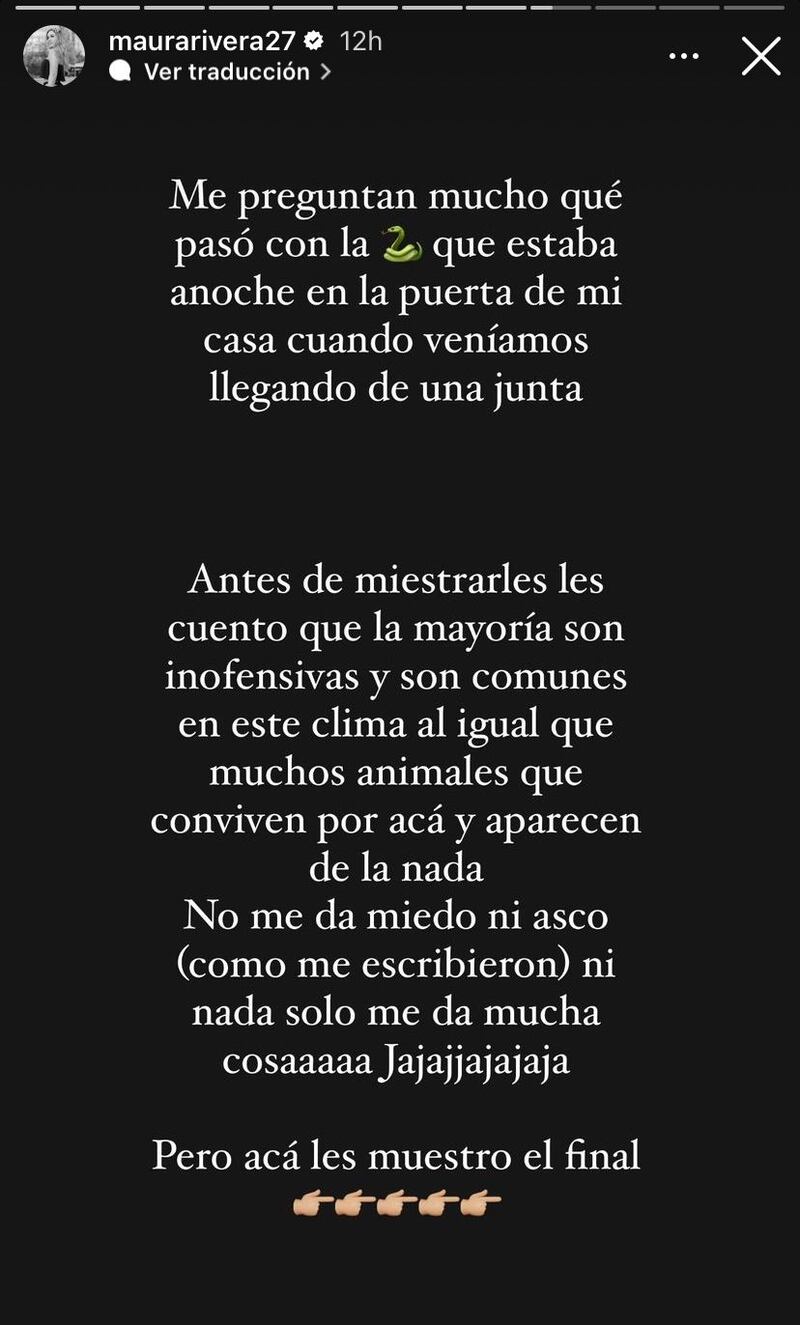
Task: Tap the maurarivera27 username
Action: [x=201, y=41]
